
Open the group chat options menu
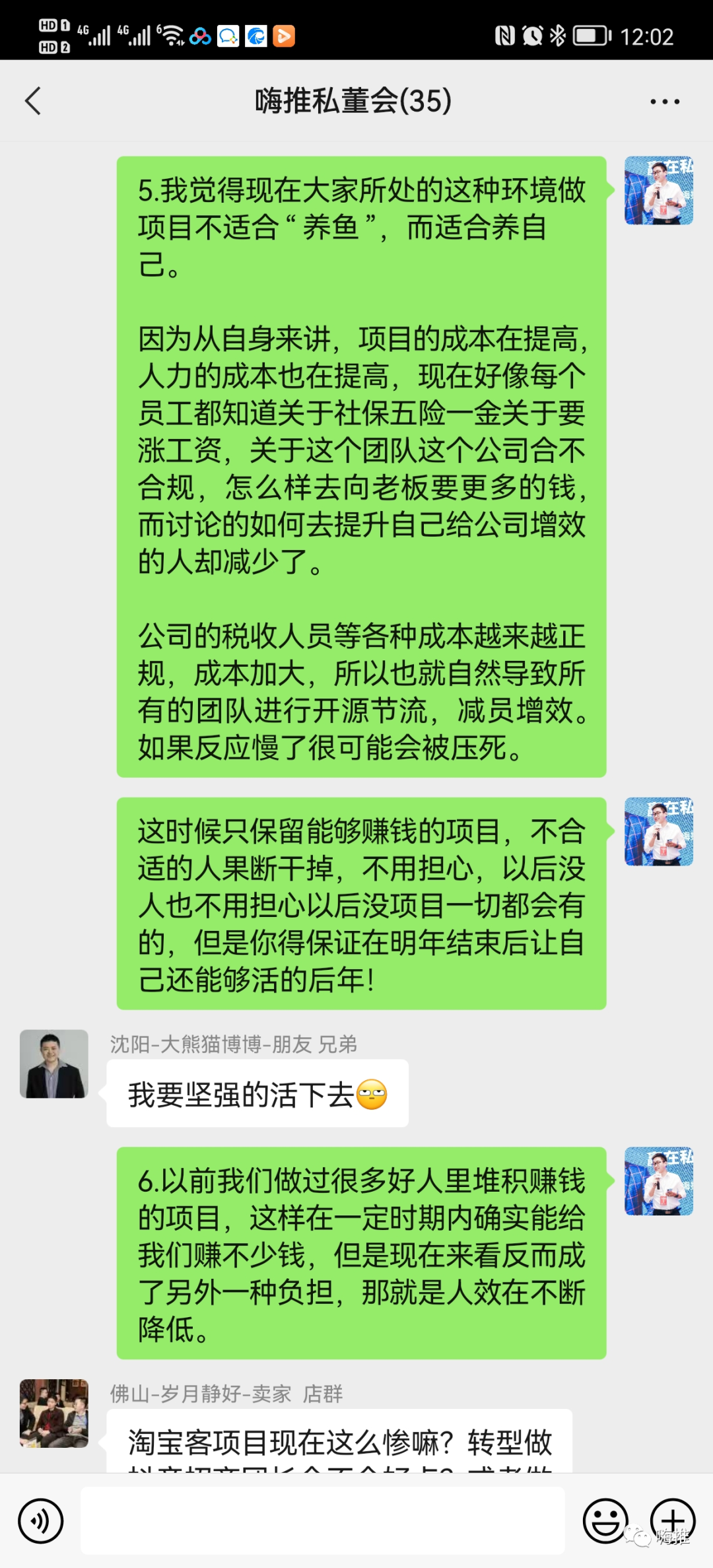[664, 101]
